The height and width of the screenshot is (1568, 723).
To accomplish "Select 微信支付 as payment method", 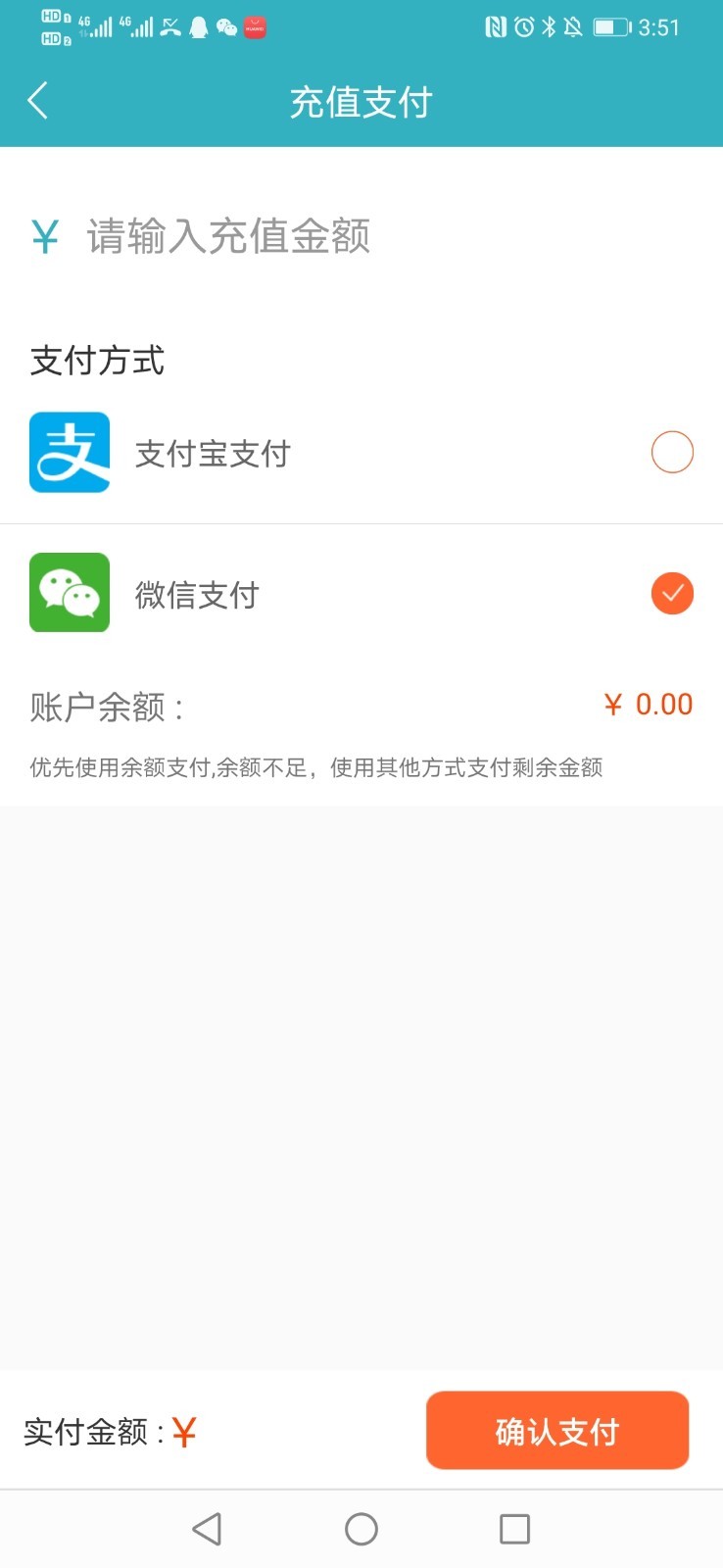I will coord(671,594).
